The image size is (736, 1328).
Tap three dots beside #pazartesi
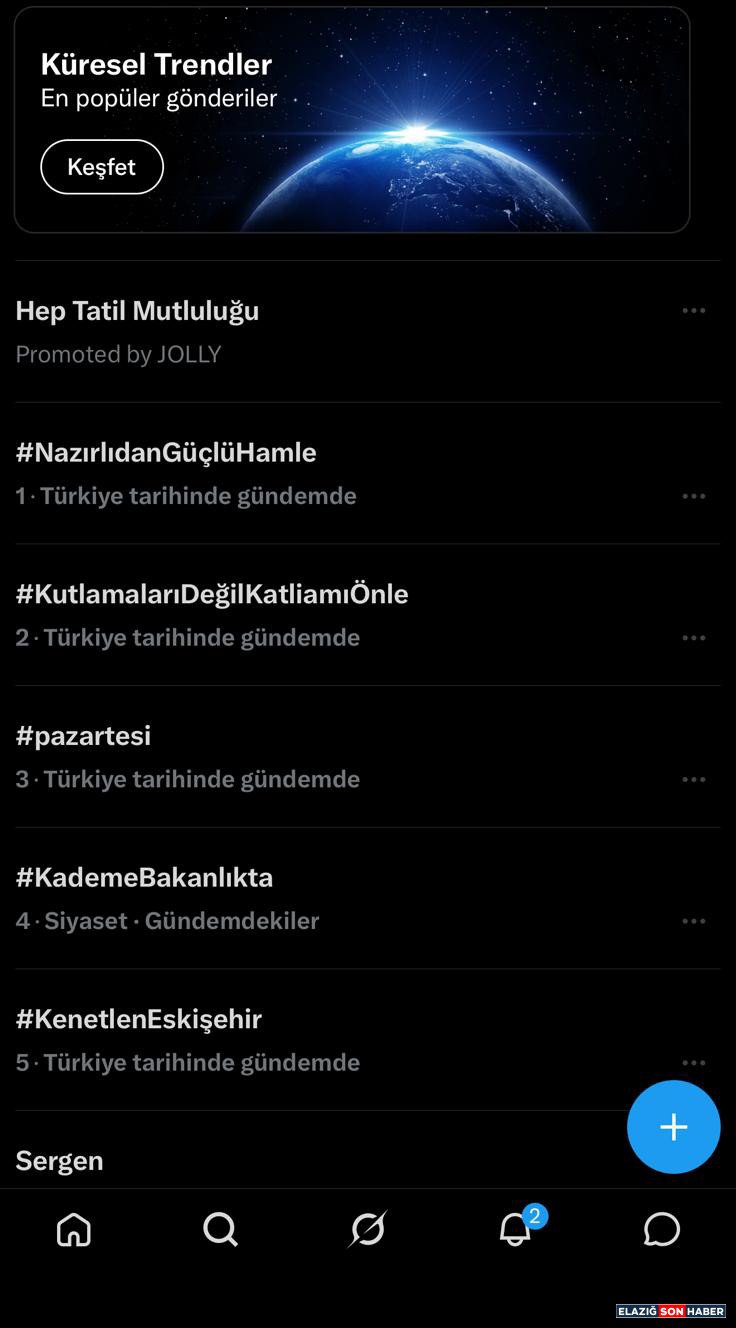693,779
